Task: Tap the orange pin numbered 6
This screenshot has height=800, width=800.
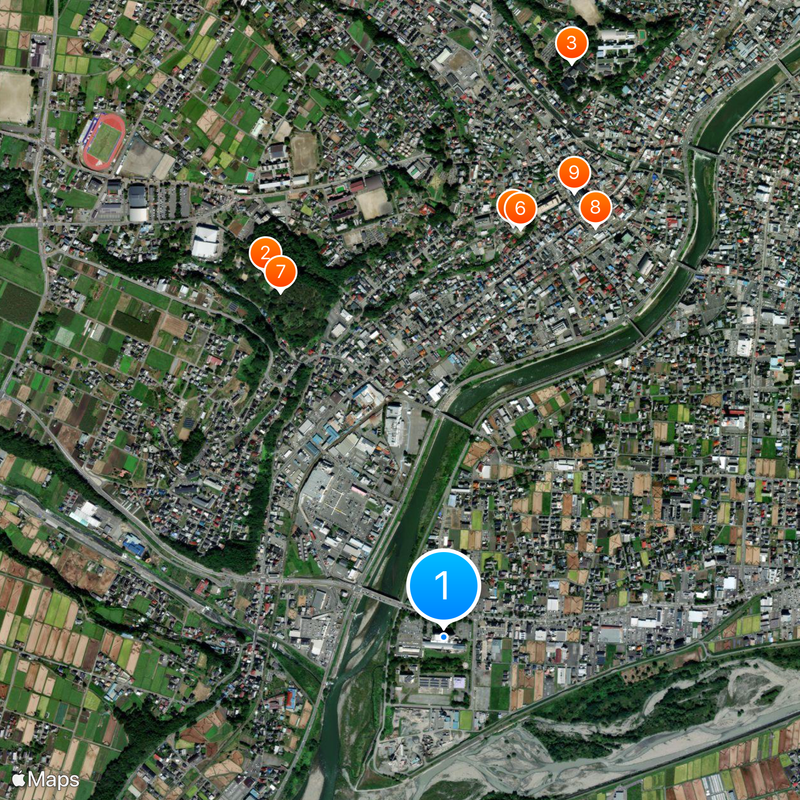Action: pos(521,208)
